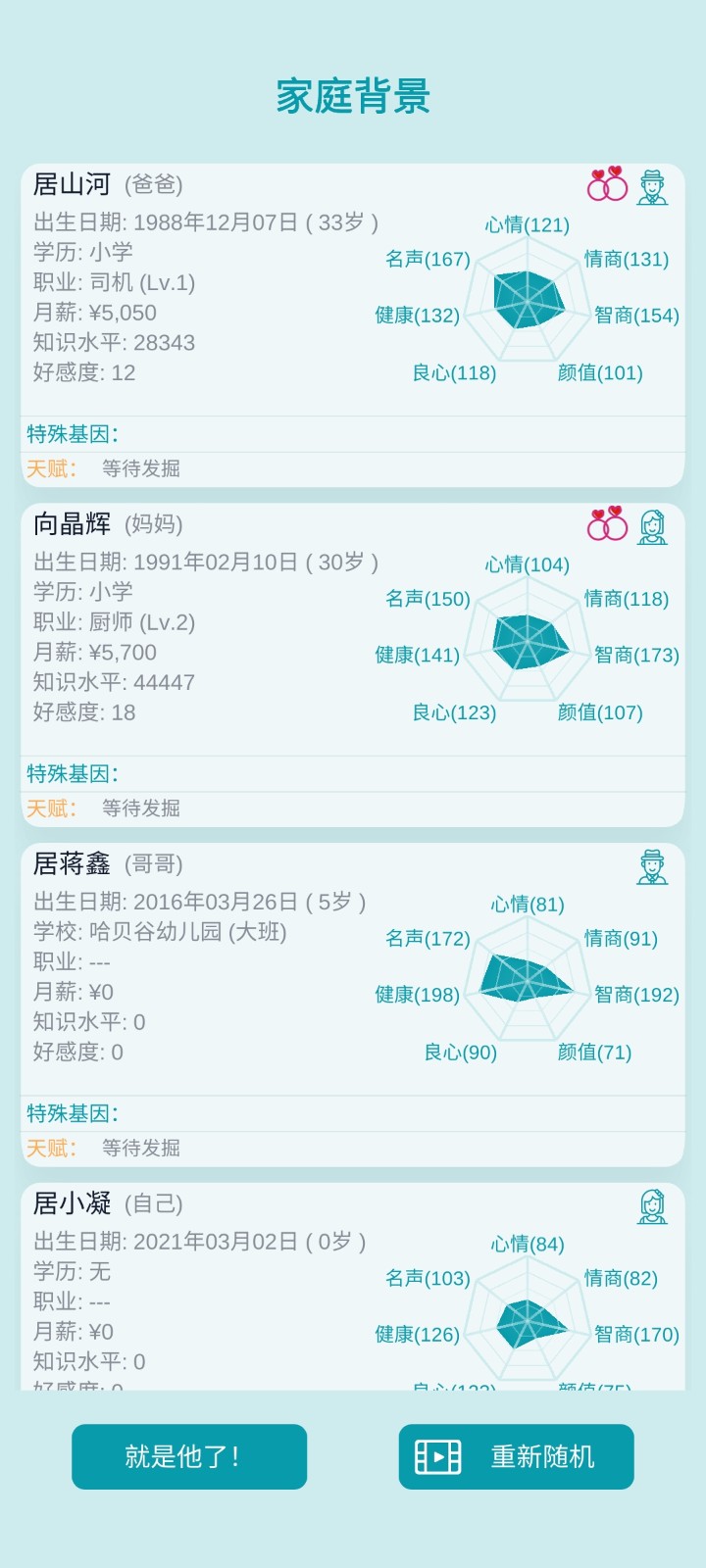Confirm family with 就是他了 button
Screen dimensions: 706x1568
click(x=188, y=1457)
